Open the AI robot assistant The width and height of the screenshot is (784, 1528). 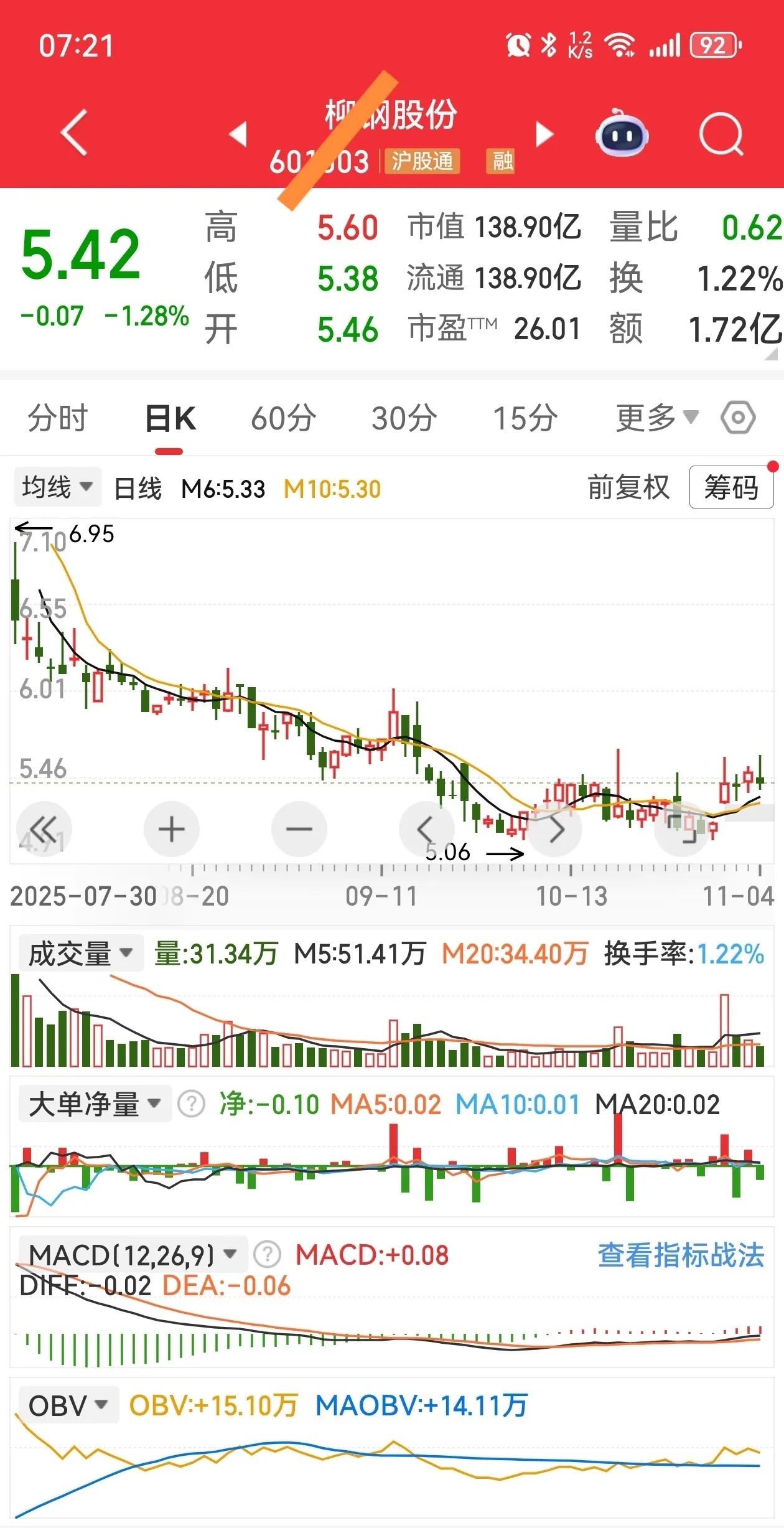click(x=622, y=133)
